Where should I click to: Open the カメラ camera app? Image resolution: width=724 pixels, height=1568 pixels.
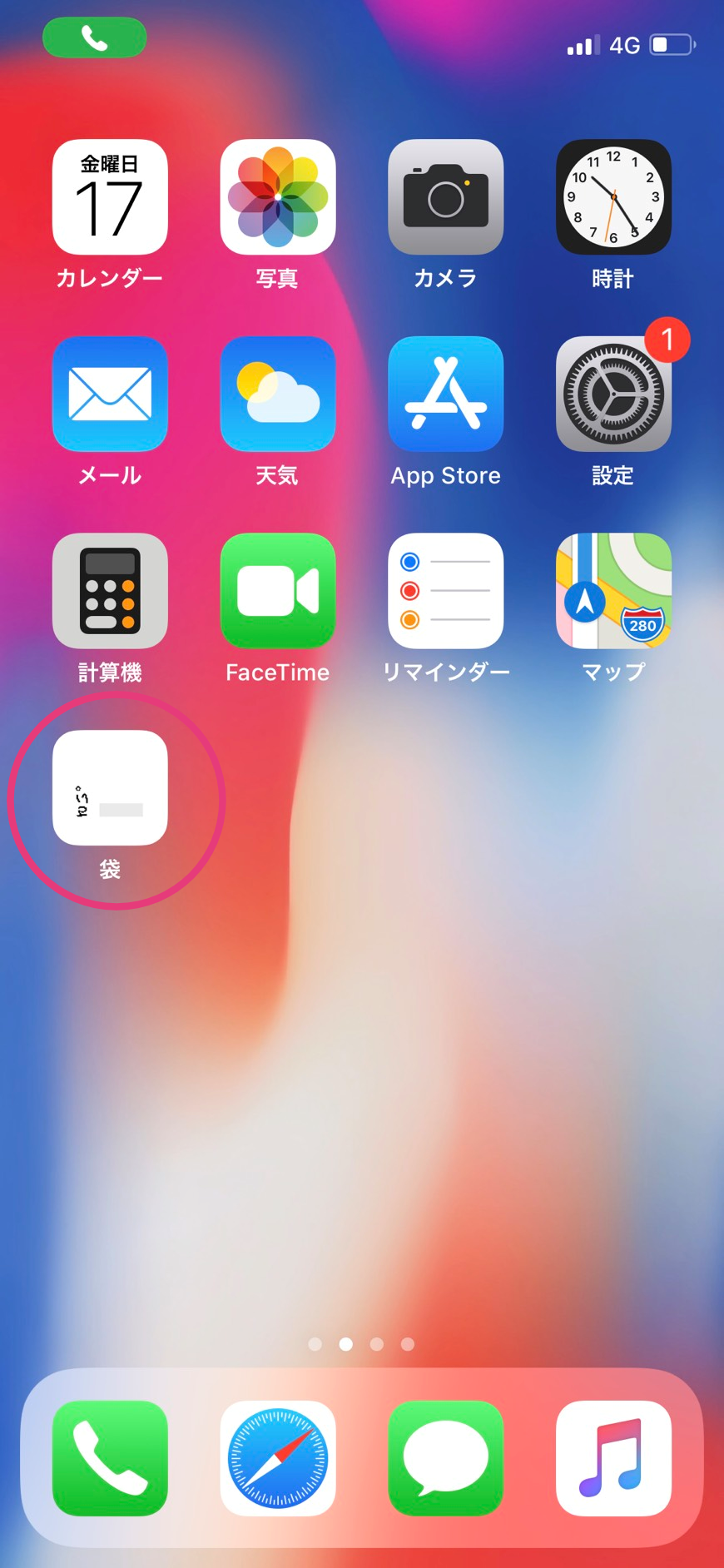coord(446,197)
